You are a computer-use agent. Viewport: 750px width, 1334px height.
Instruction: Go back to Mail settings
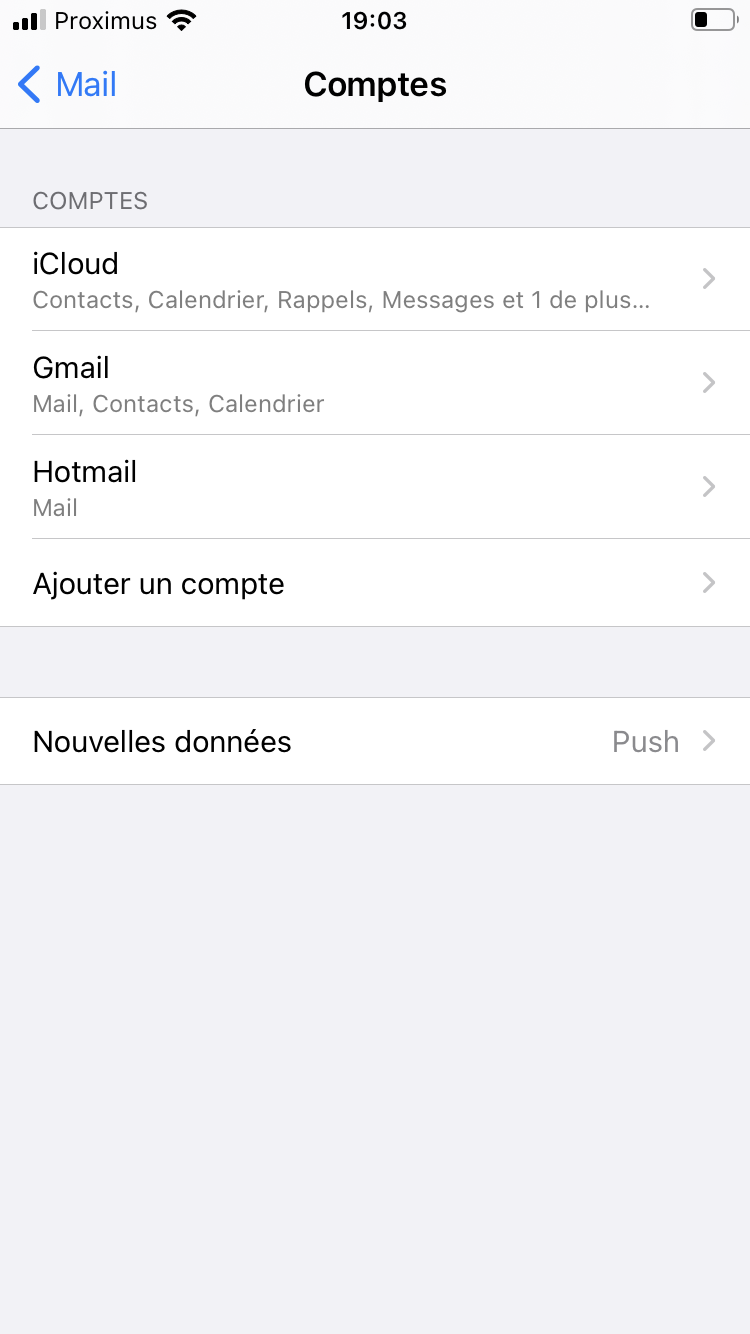68,85
